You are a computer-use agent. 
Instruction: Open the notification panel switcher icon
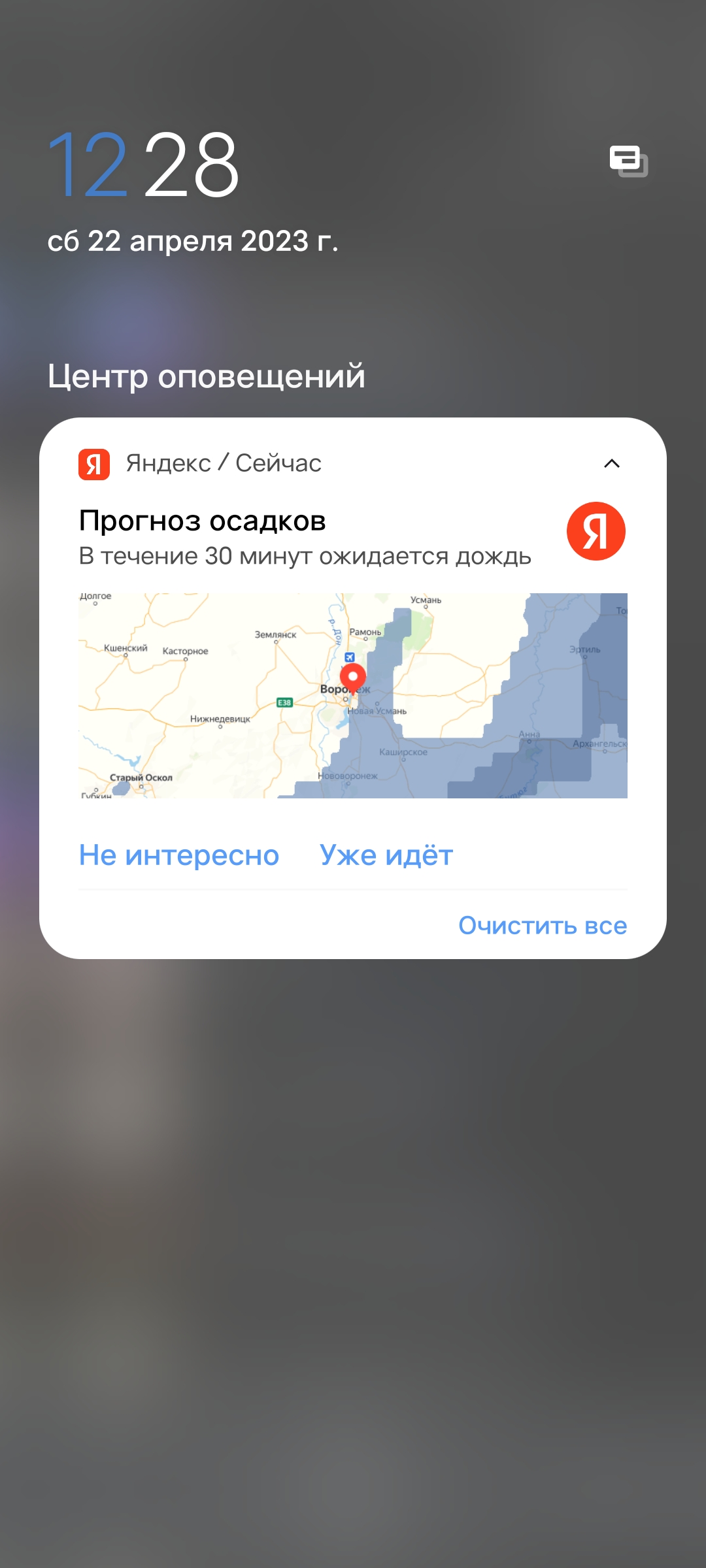coord(628,161)
